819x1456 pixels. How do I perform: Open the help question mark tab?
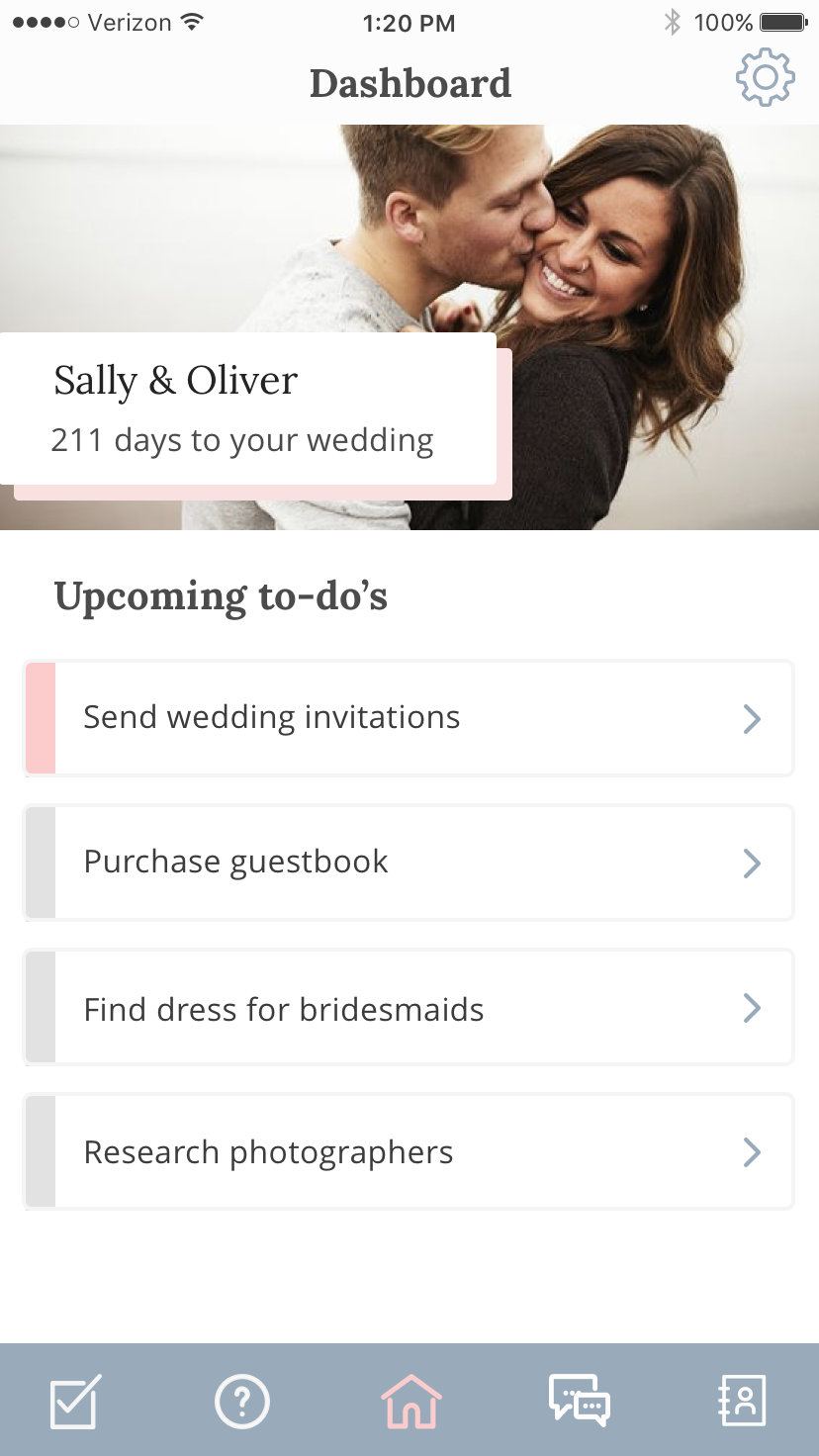tap(242, 1401)
